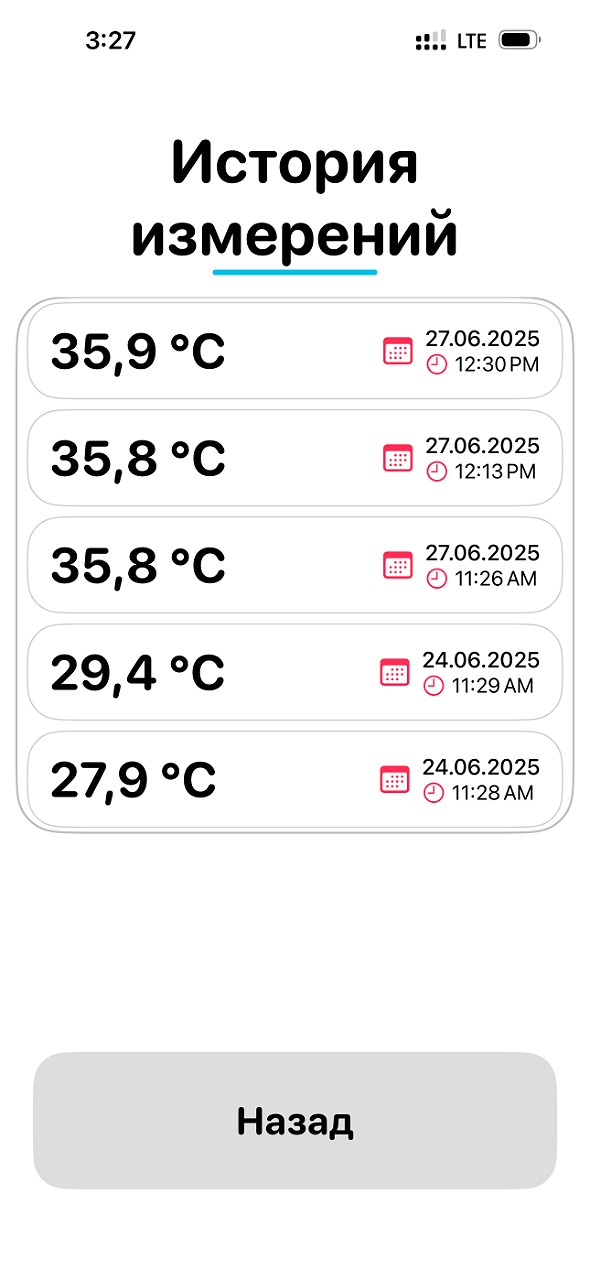The image size is (590, 1280).
Task: Tap the Назад button
Action: 295,1121
